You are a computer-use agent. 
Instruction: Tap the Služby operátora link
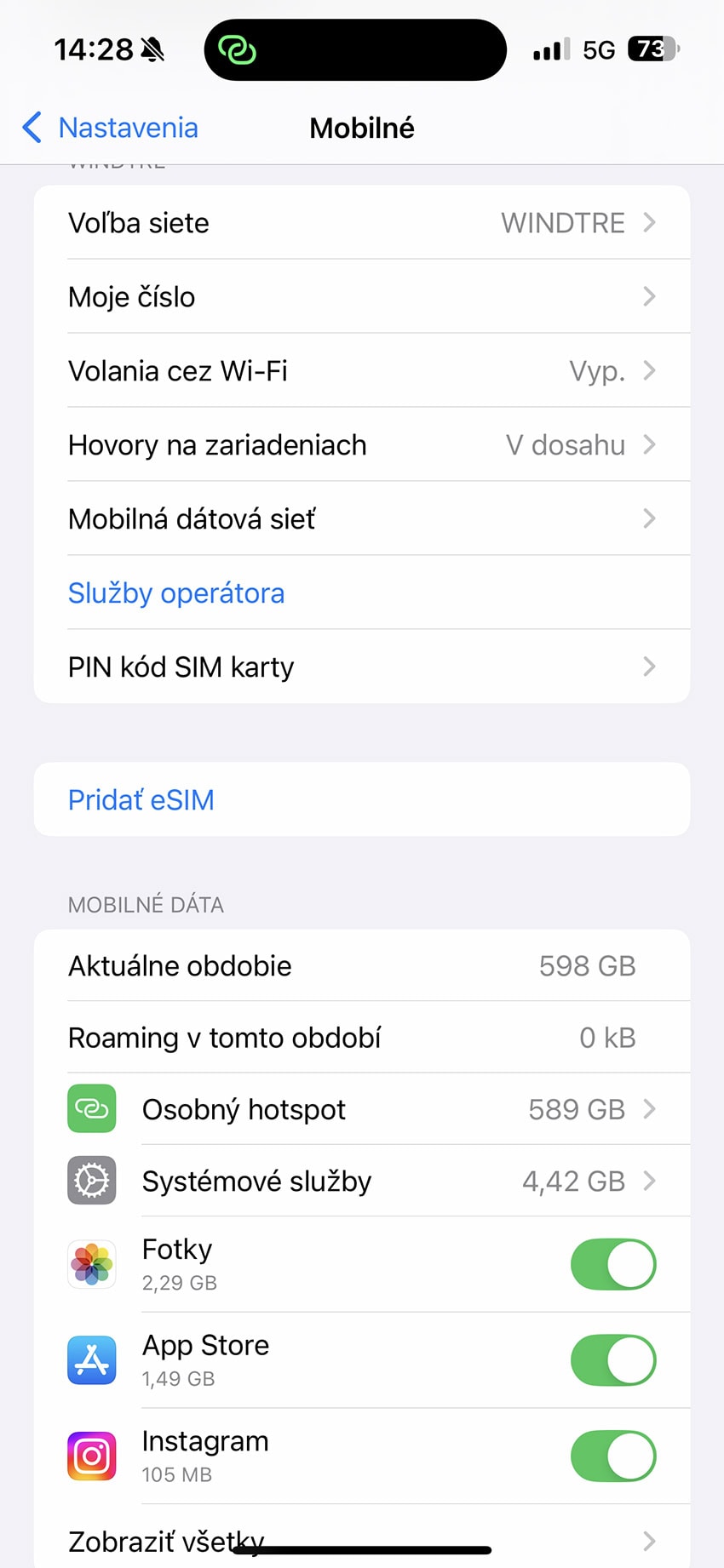coord(176,592)
